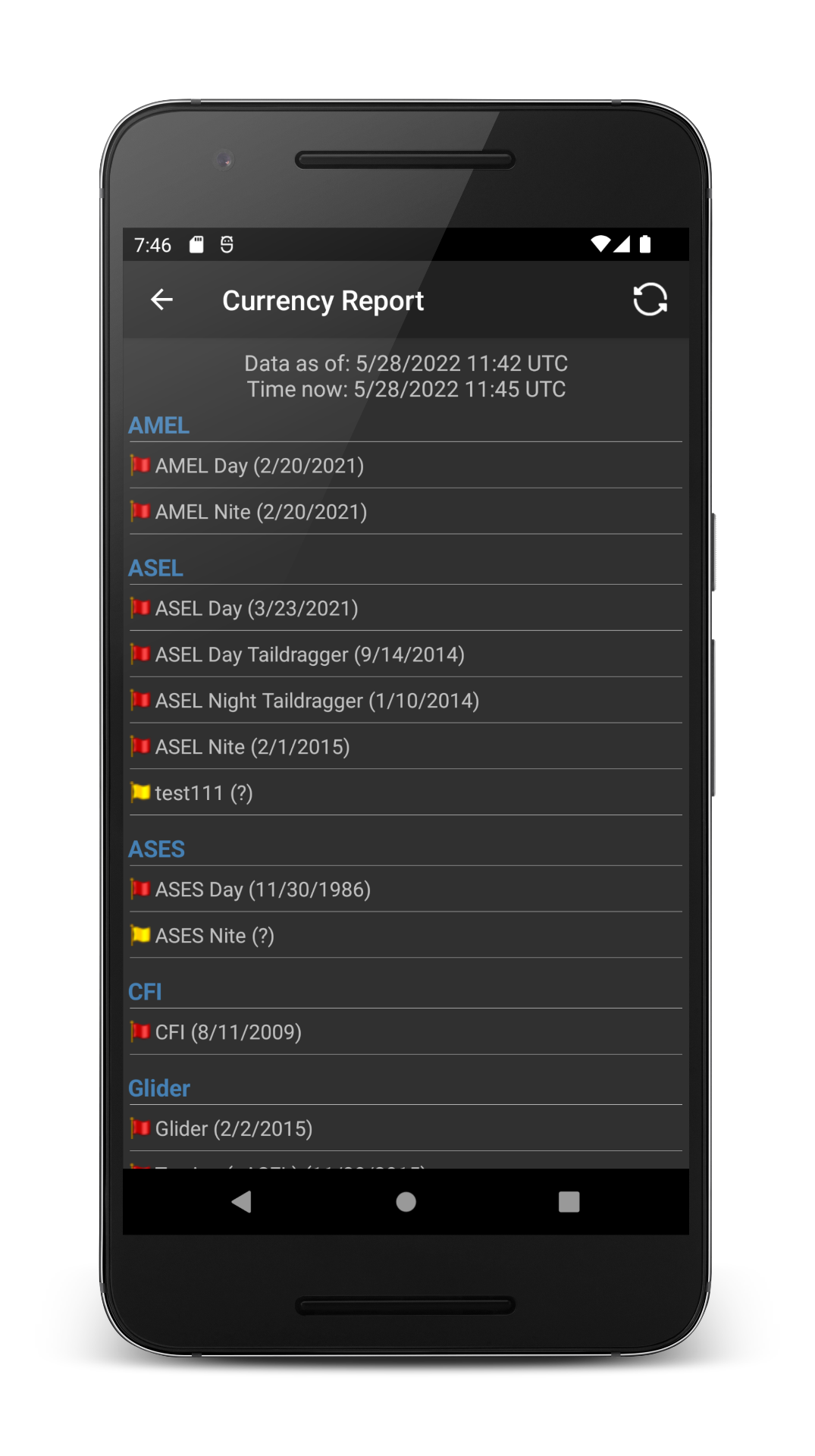Select the test111 currency row
The image size is (815, 1456).
point(406,792)
